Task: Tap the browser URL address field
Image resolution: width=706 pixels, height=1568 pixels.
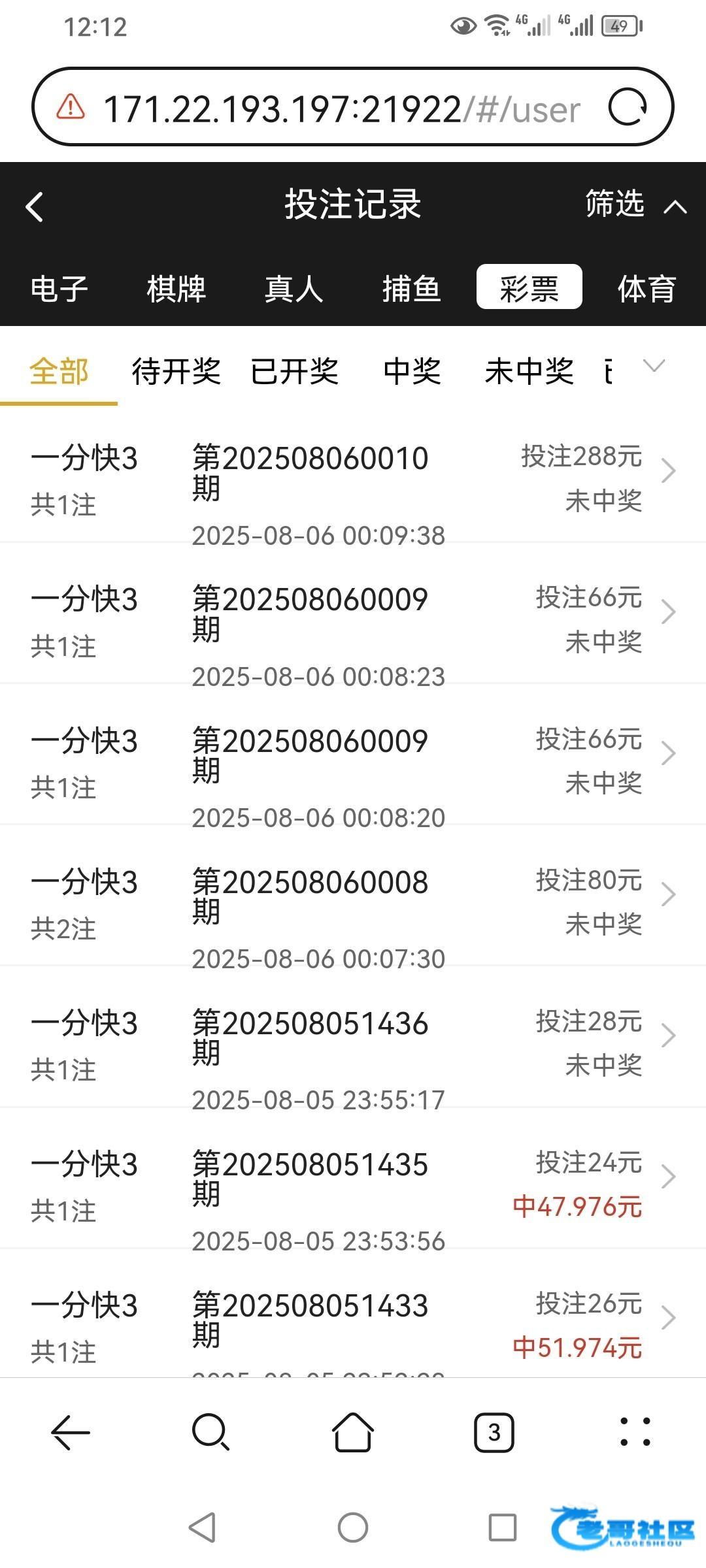Action: click(x=341, y=108)
